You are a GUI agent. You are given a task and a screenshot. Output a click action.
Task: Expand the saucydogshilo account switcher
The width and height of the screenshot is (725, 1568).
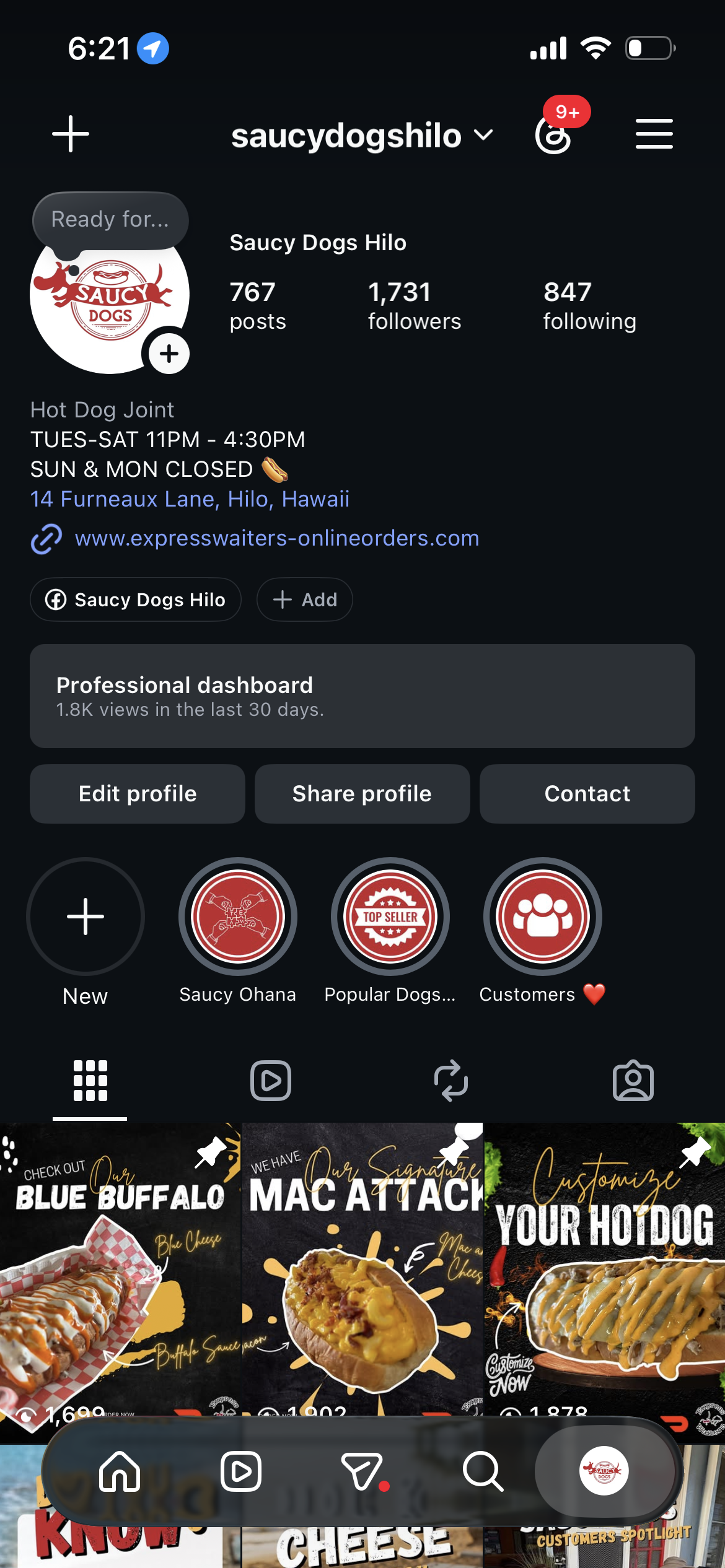pyautogui.click(x=362, y=135)
